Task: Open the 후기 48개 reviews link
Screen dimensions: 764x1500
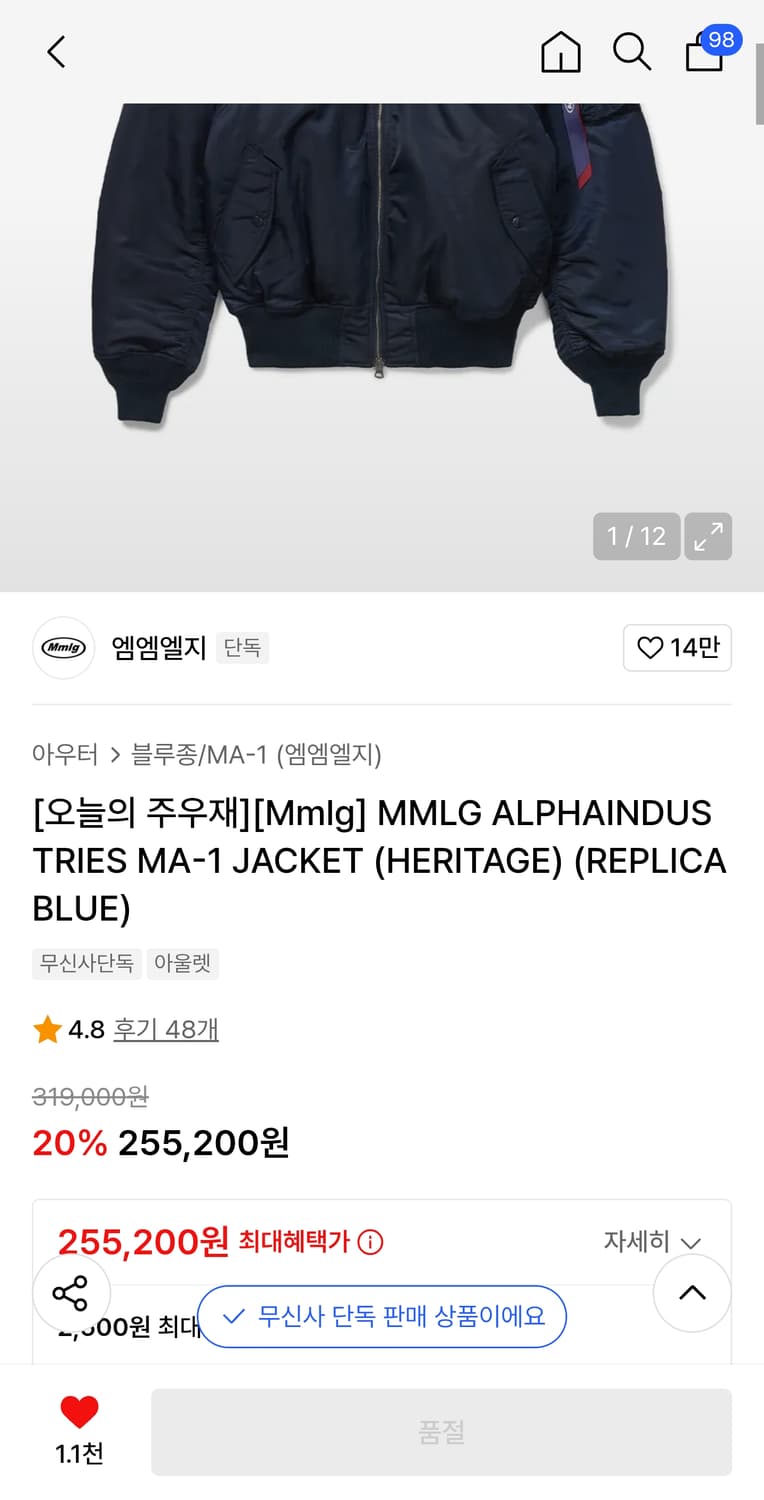Action: pos(166,1029)
